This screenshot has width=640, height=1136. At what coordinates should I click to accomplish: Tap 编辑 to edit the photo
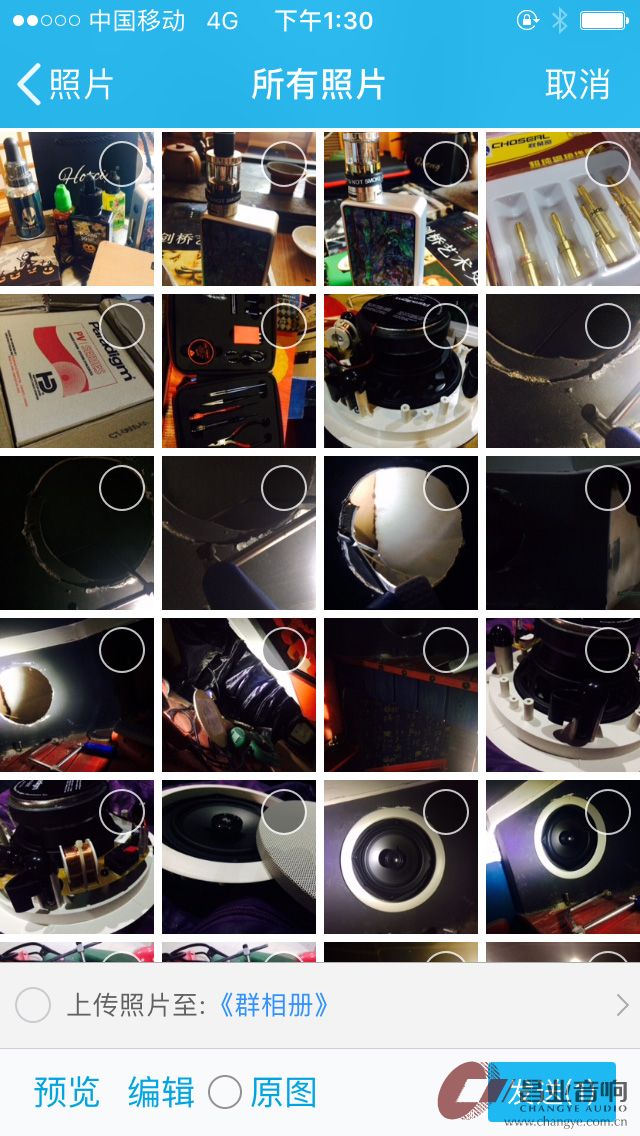(x=161, y=1092)
